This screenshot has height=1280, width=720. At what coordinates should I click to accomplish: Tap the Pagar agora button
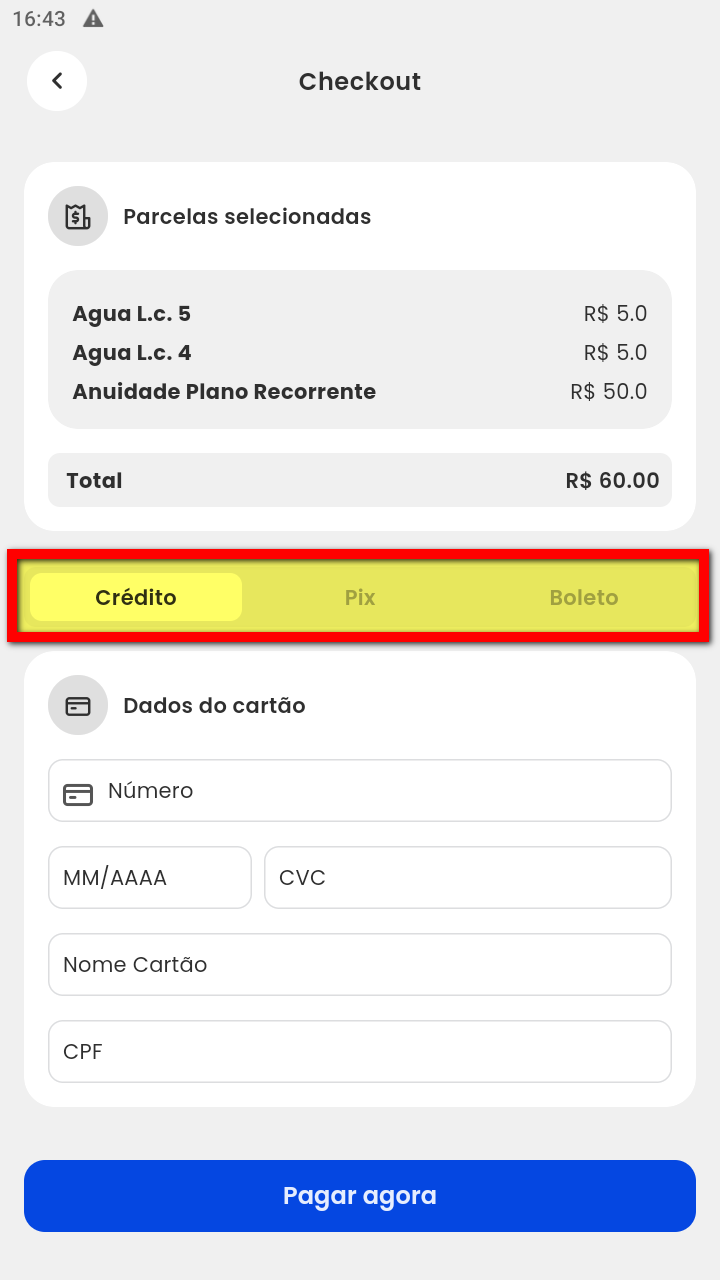(360, 1196)
